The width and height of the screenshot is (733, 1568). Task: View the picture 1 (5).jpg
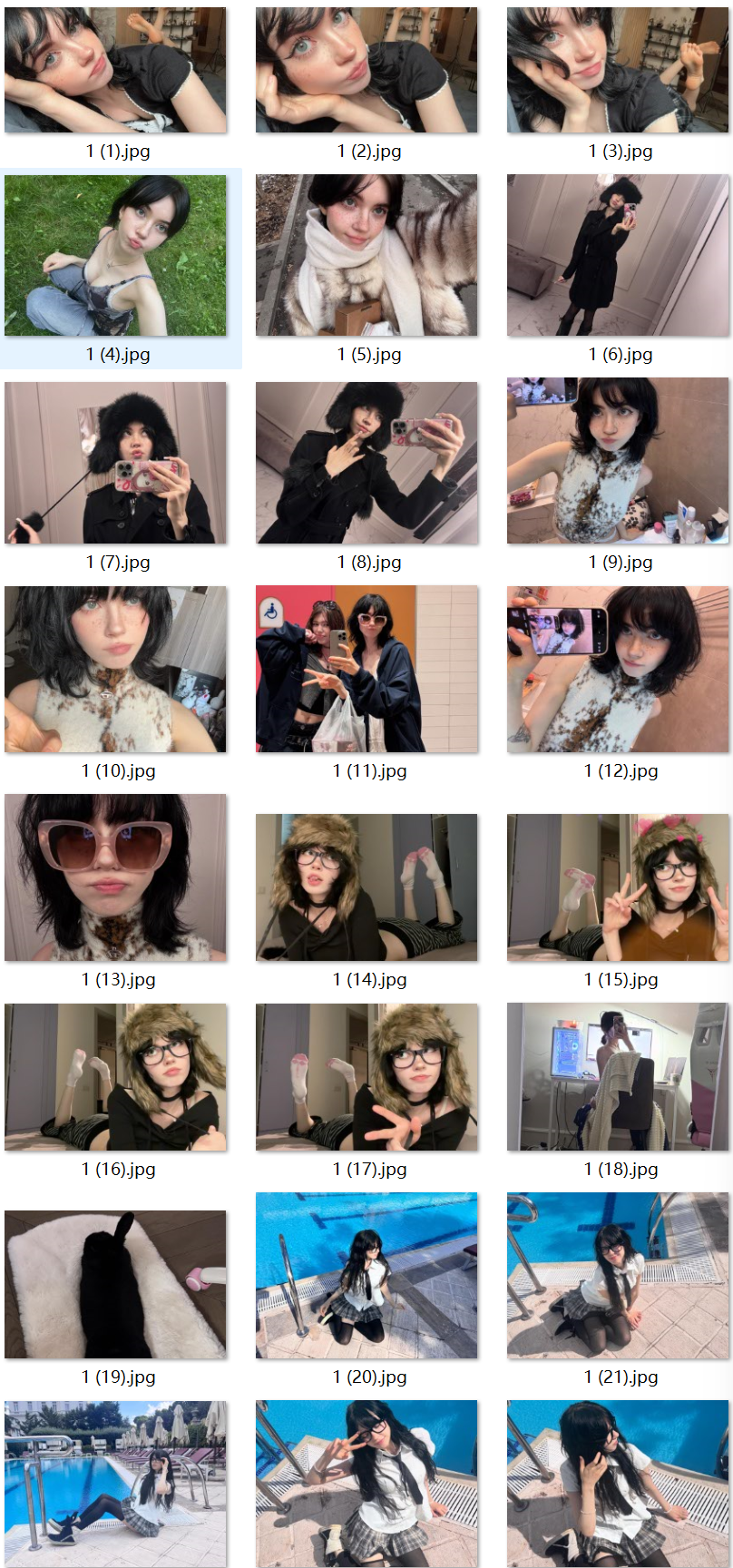point(366,255)
